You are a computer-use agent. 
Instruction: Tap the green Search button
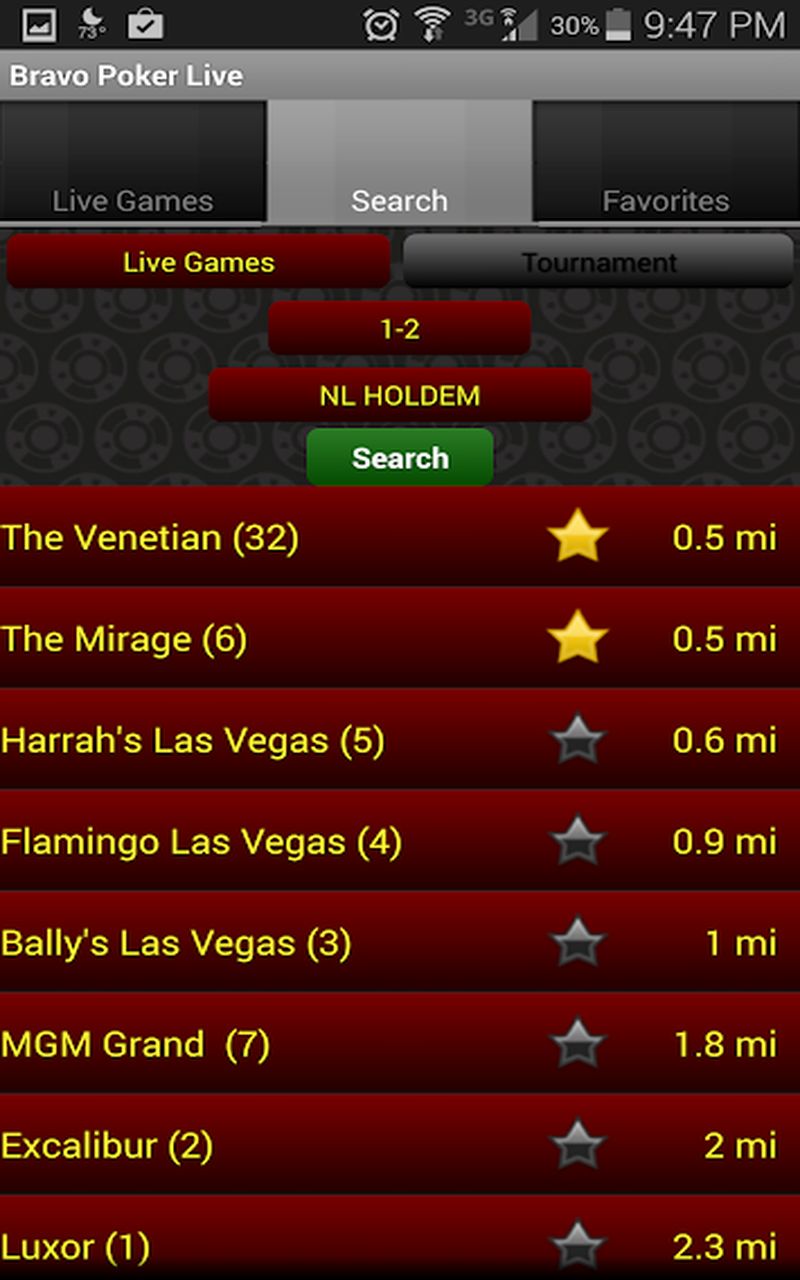point(399,458)
